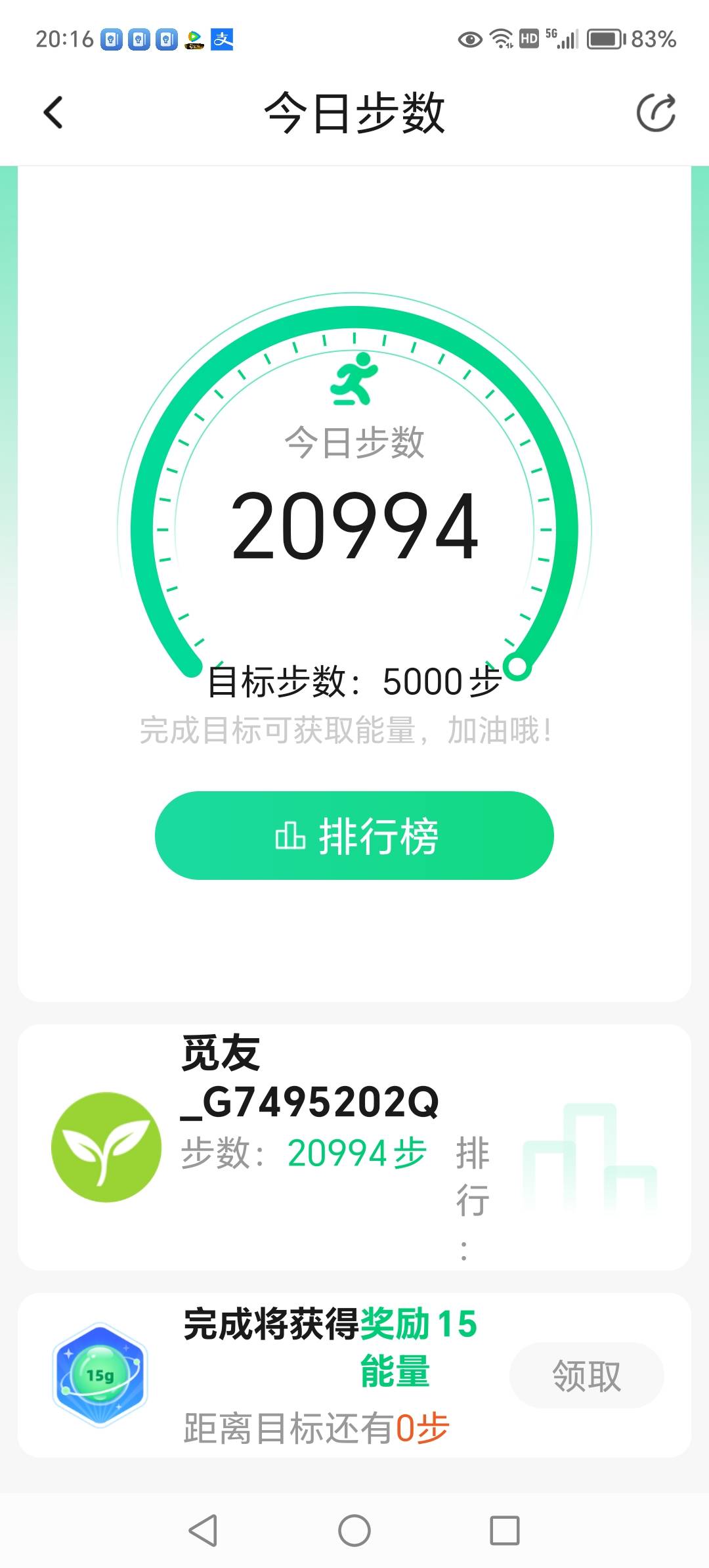This screenshot has width=709, height=1568.
Task: Tap the video play icon in the notification area
Action: click(x=194, y=38)
